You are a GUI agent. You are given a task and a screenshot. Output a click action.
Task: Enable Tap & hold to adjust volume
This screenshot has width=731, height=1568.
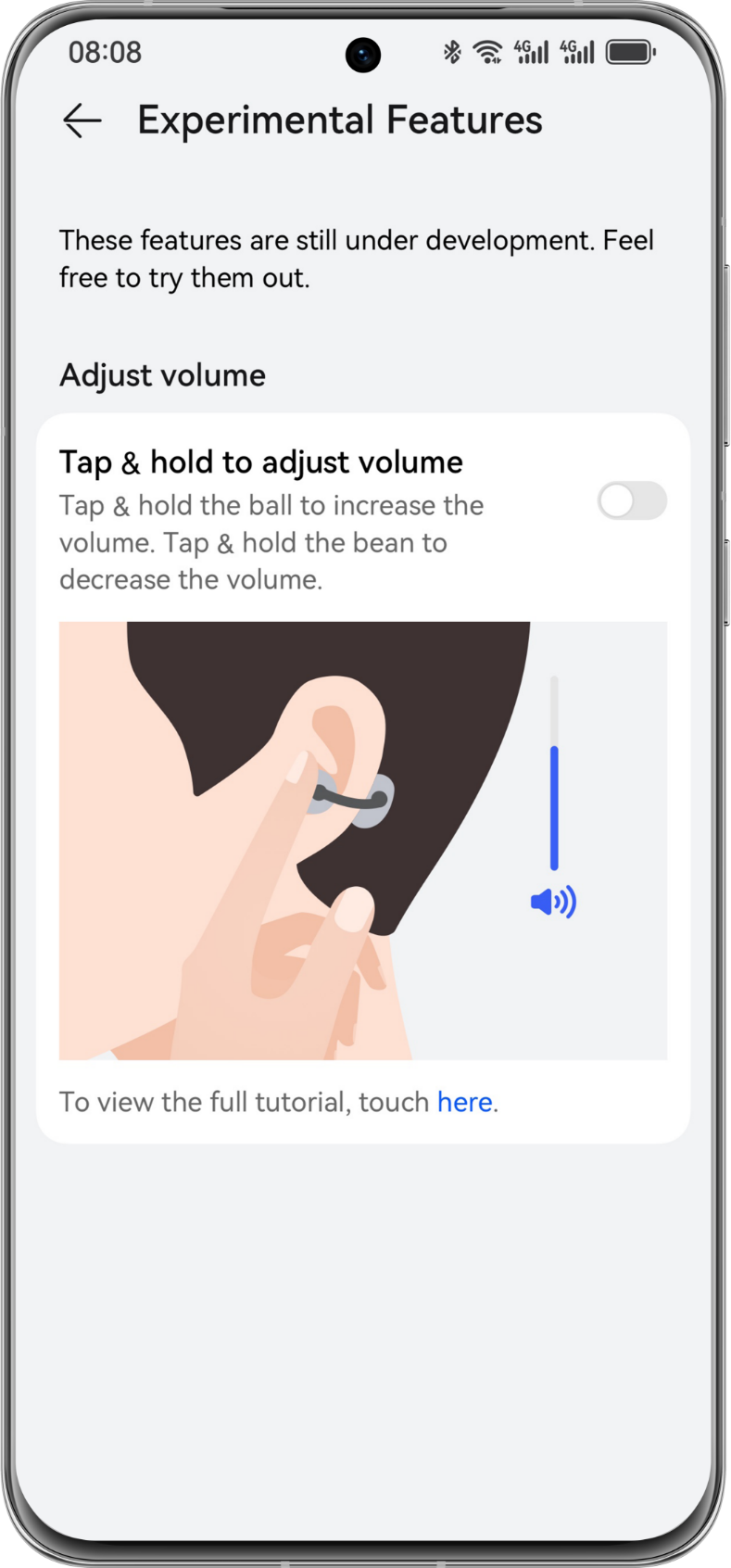(632, 501)
